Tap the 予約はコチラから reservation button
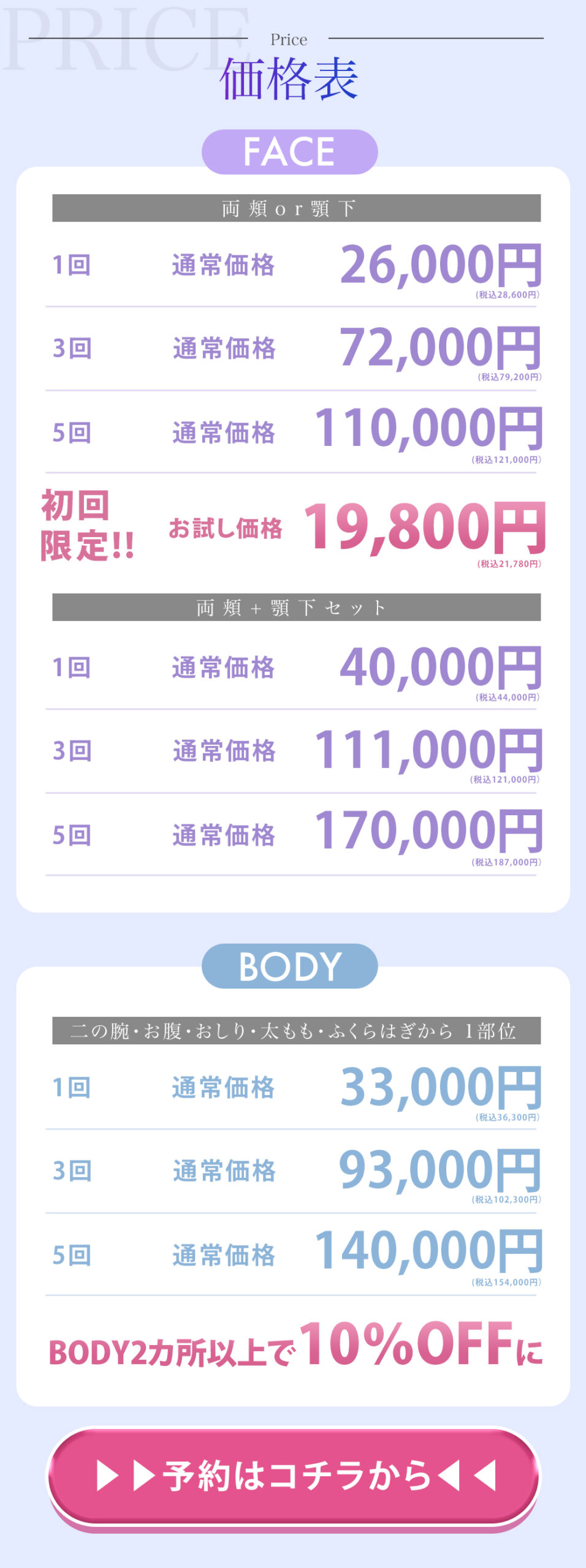 pyautogui.click(x=294, y=1476)
